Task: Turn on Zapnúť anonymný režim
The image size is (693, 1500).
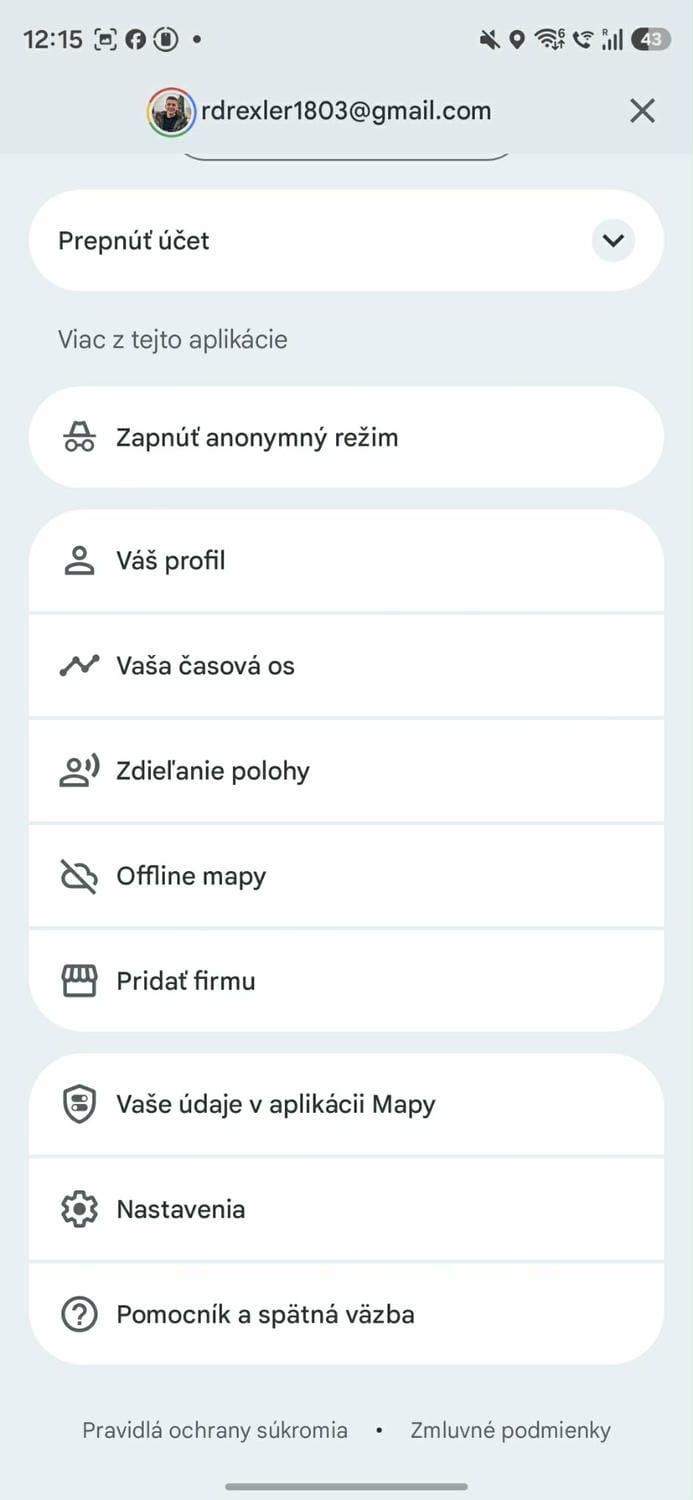Action: tap(346, 438)
